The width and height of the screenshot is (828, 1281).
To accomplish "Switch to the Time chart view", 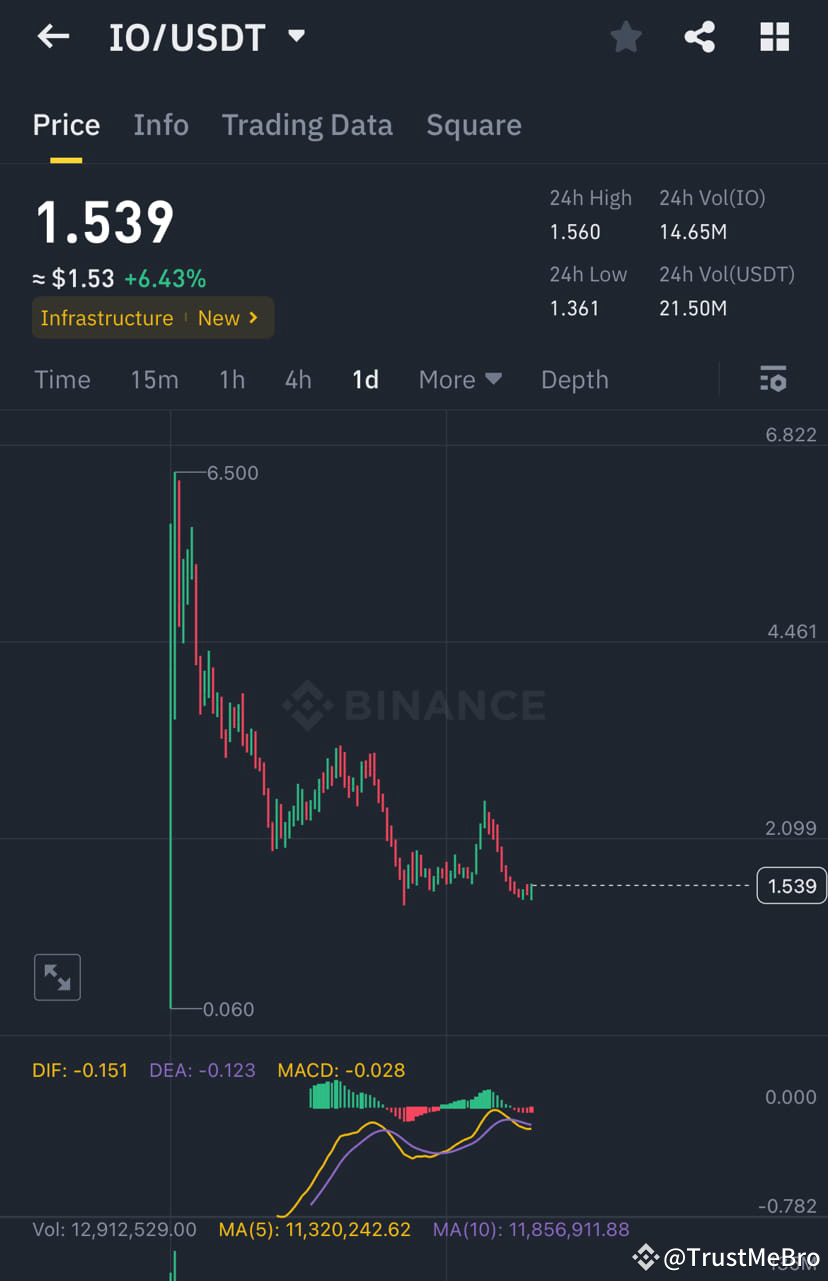I will tap(62, 379).
